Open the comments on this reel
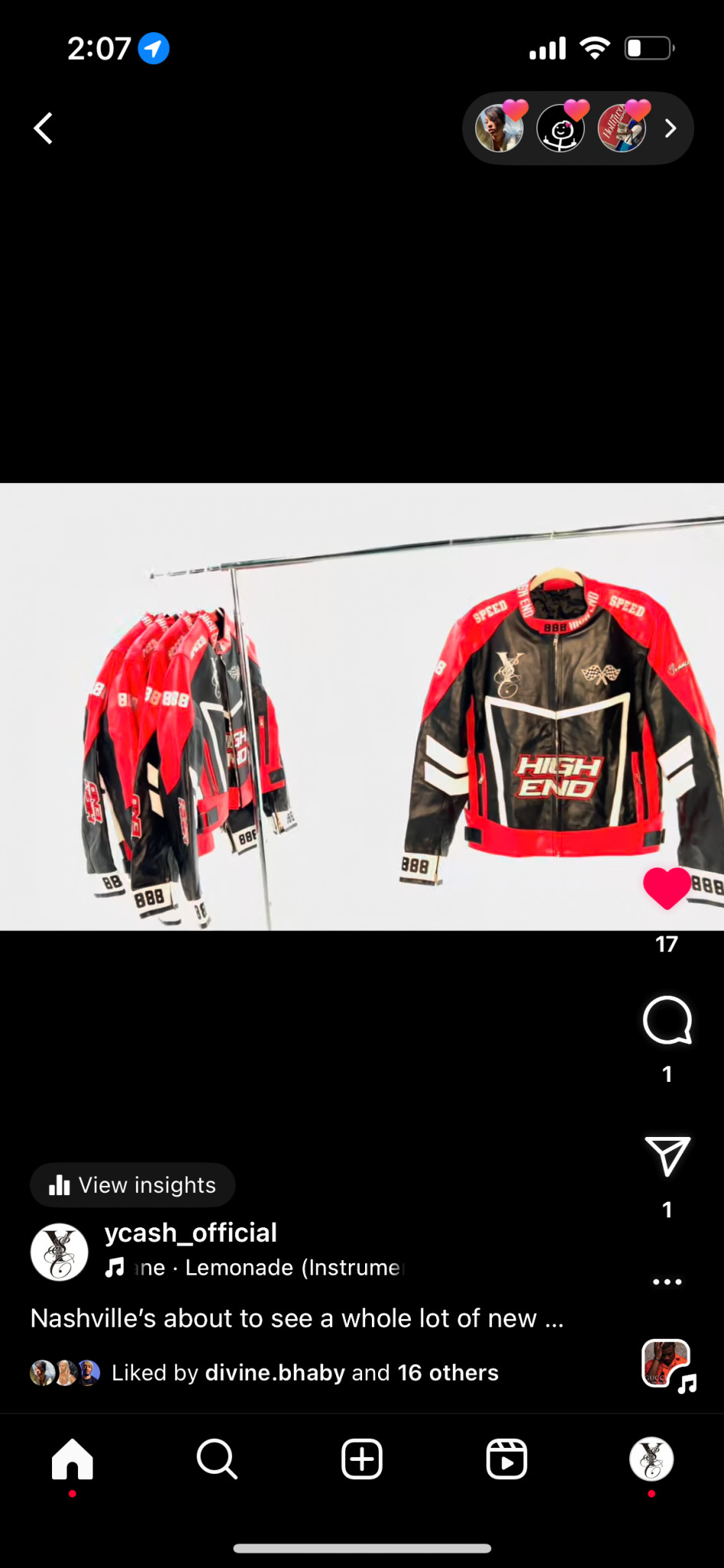 [x=667, y=1021]
